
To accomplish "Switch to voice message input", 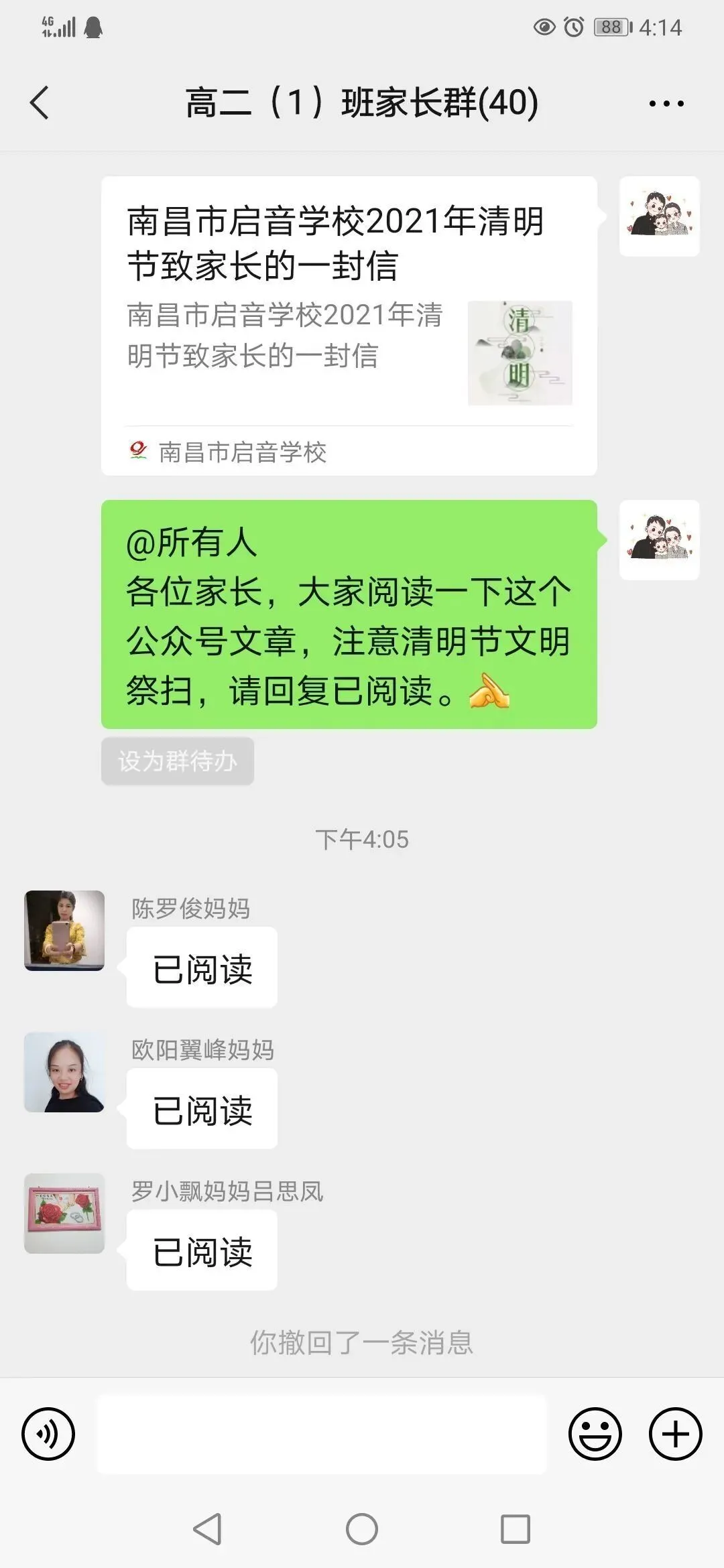I will click(x=48, y=1434).
